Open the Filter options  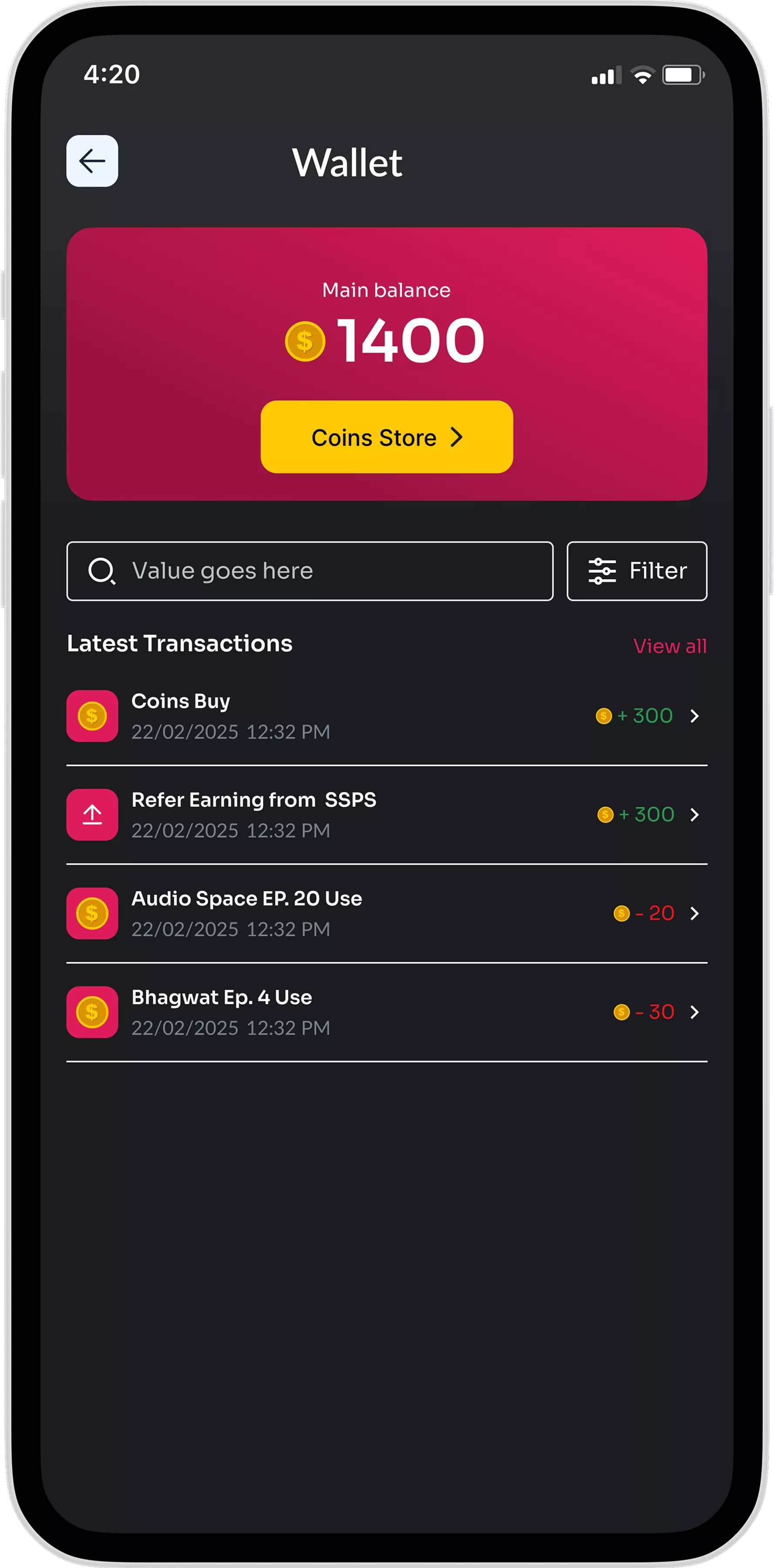tap(636, 571)
